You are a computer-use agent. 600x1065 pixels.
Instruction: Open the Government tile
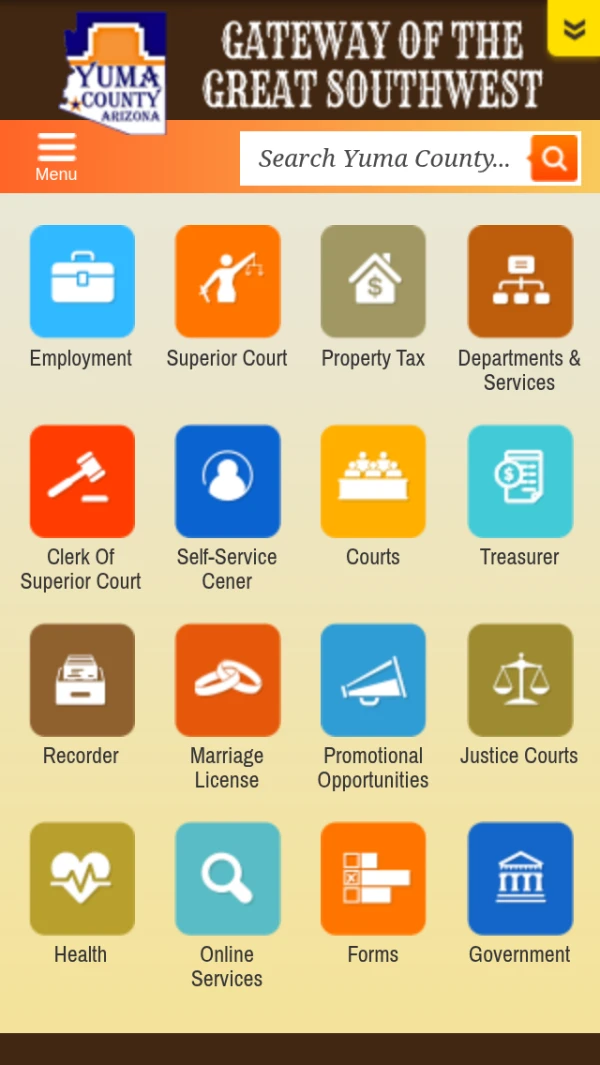[x=519, y=878]
